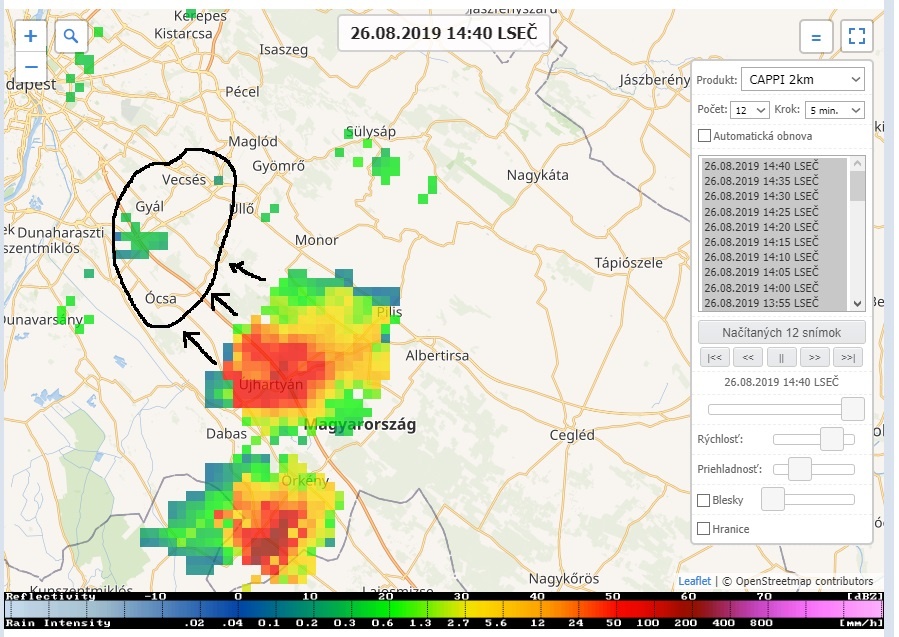Change the Počet frame count dropdown
The width and height of the screenshot is (899, 637).
tap(749, 109)
